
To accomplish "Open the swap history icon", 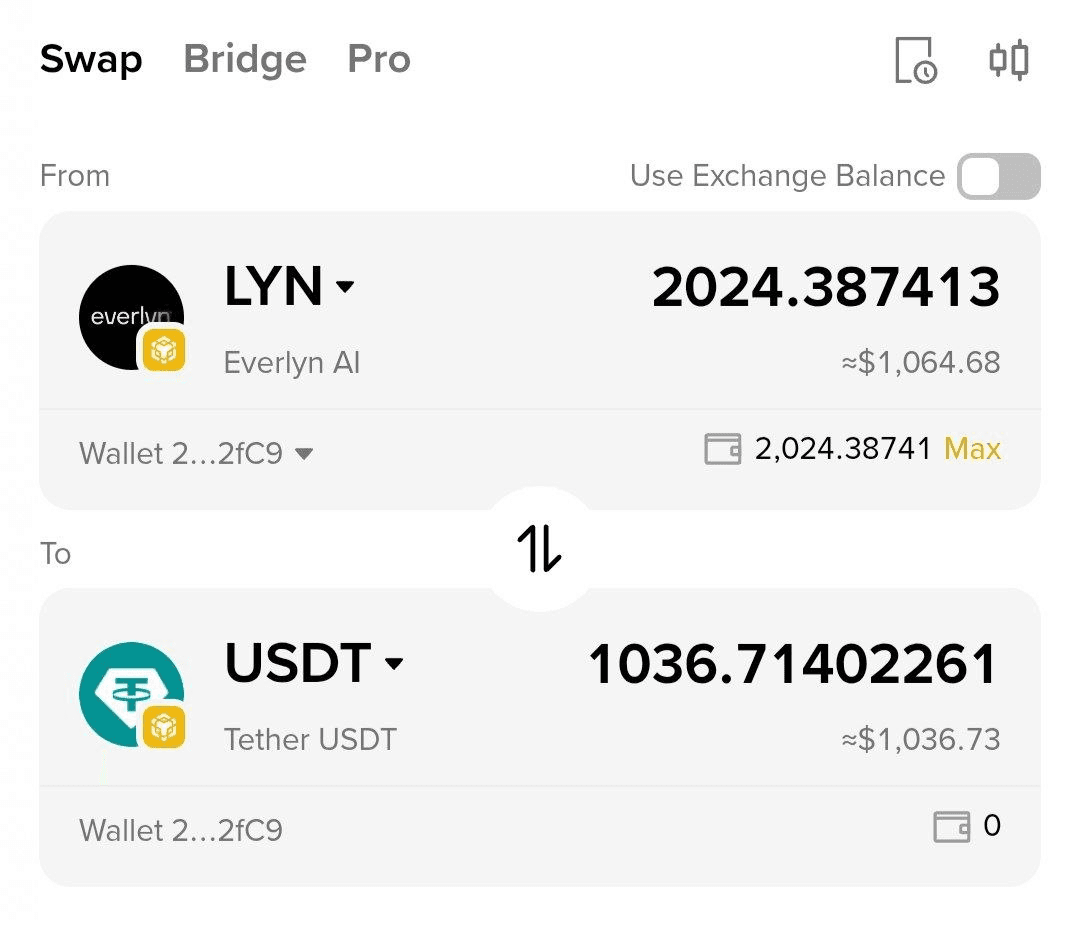I will click(x=915, y=61).
